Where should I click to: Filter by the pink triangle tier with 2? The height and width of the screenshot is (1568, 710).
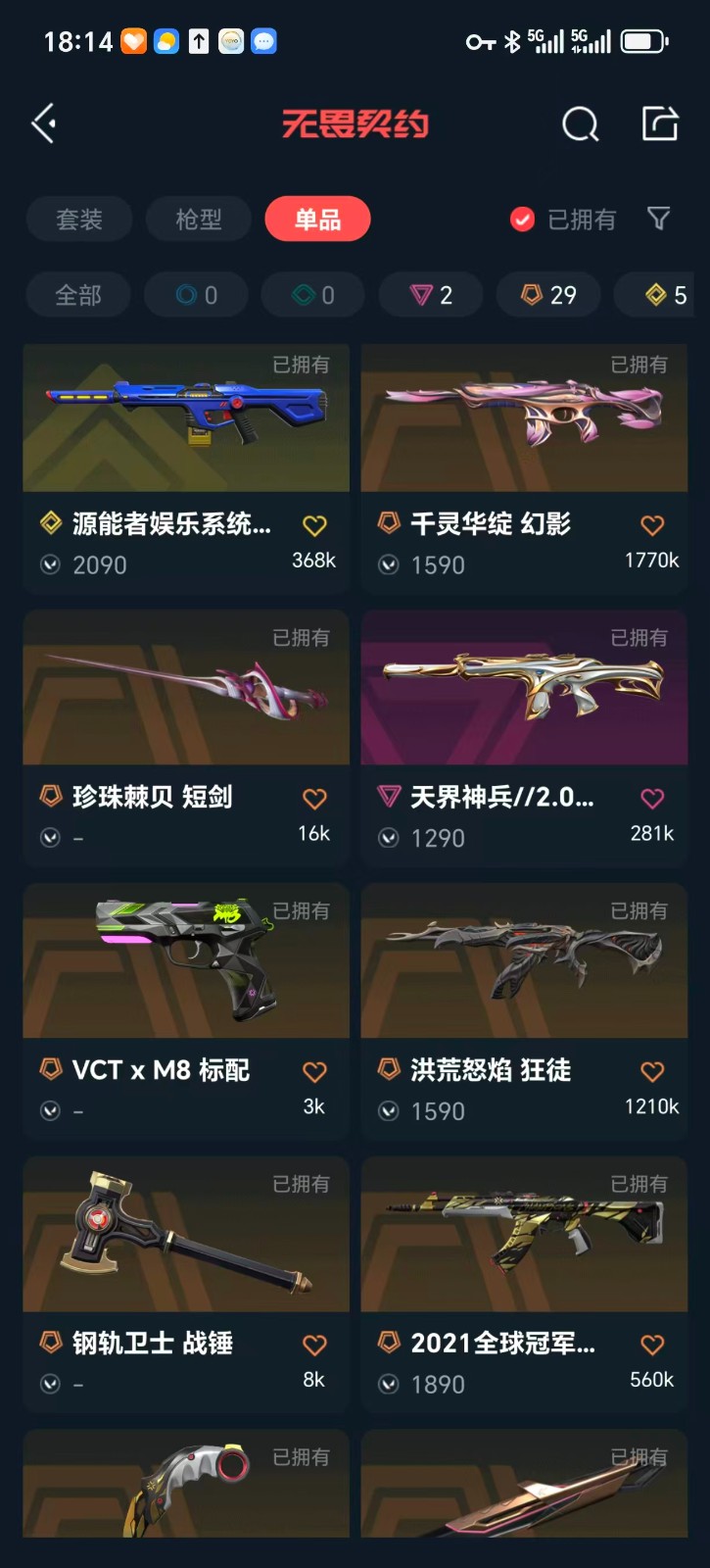pyautogui.click(x=431, y=295)
